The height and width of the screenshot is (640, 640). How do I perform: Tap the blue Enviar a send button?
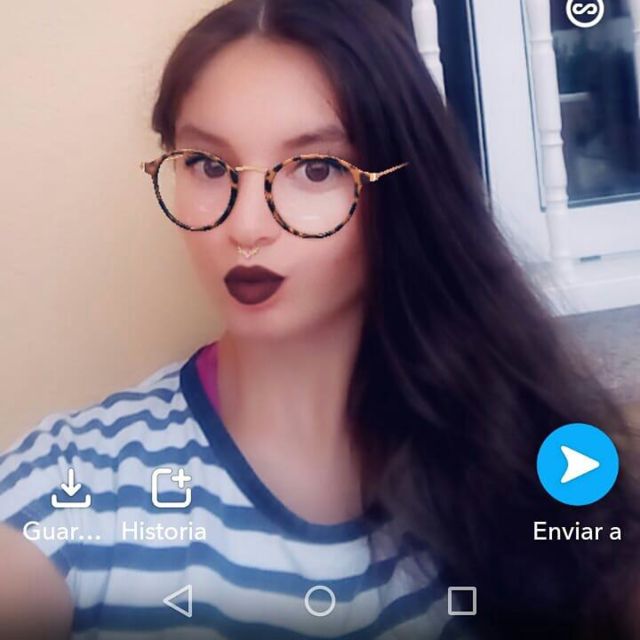(578, 465)
